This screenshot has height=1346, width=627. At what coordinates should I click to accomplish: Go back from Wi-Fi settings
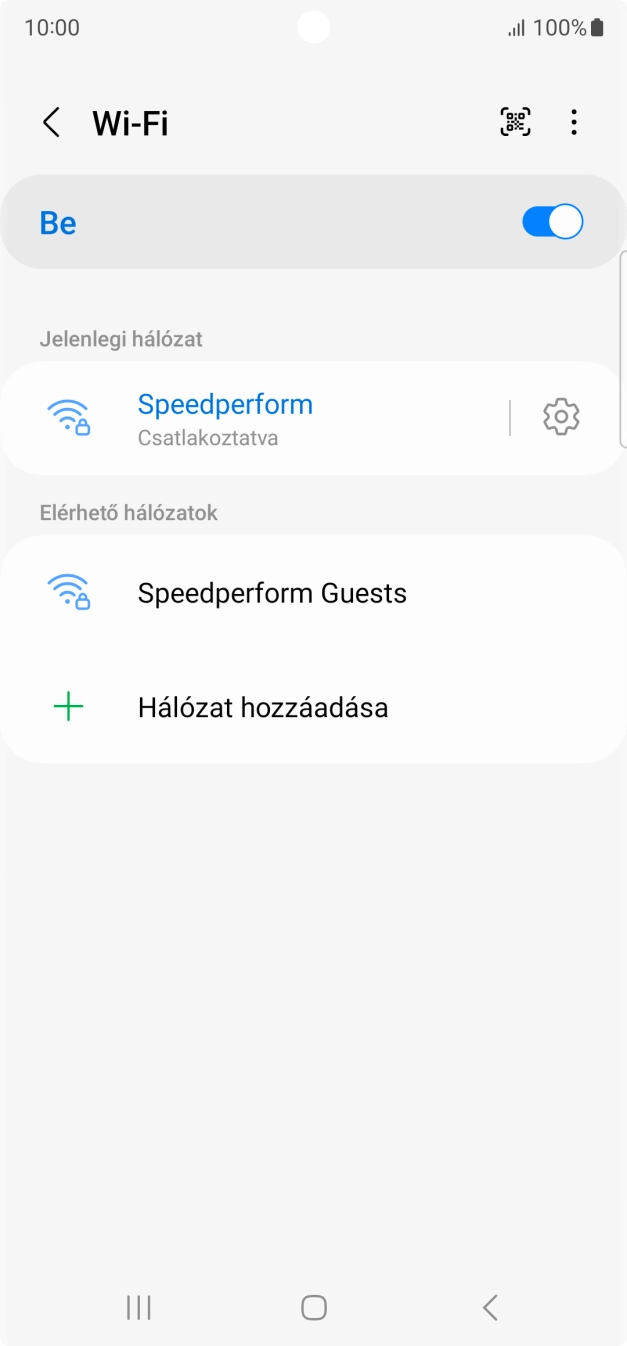point(52,123)
